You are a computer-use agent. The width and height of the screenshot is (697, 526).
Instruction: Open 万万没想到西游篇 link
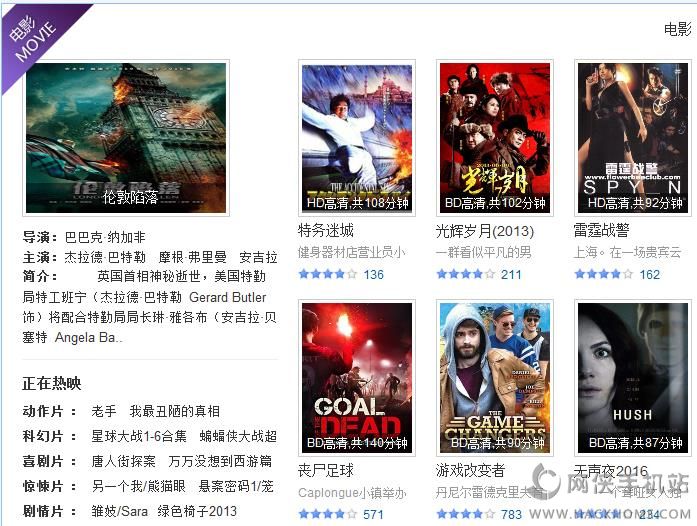220,461
